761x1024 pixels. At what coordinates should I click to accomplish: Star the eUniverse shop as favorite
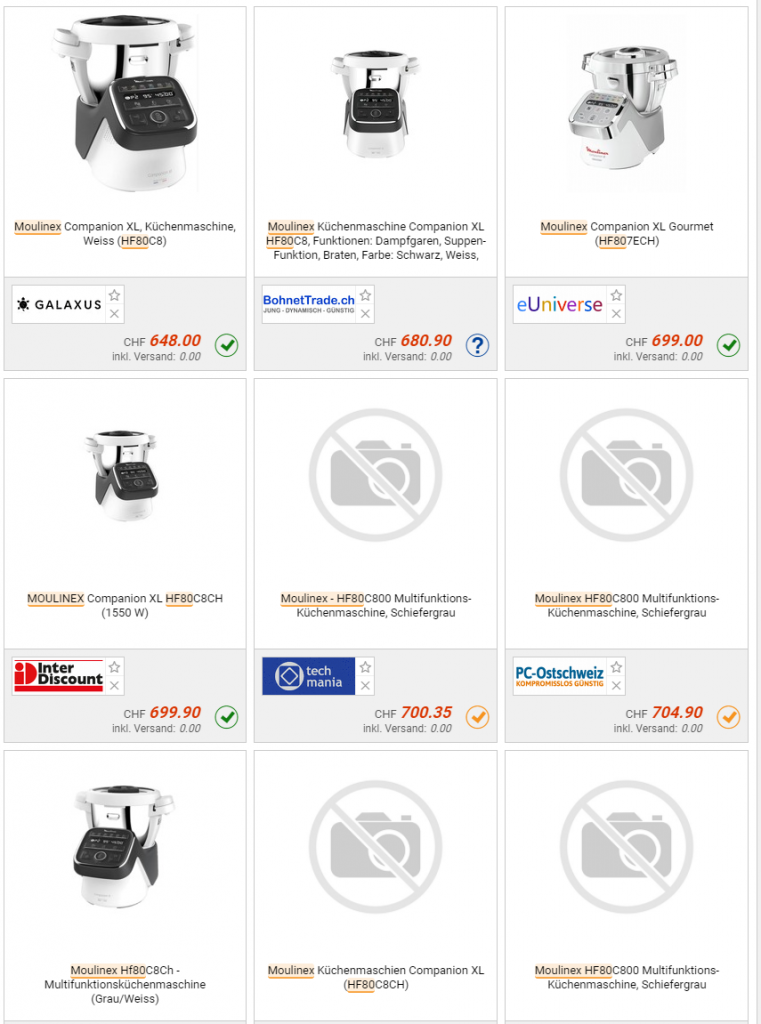point(617,295)
